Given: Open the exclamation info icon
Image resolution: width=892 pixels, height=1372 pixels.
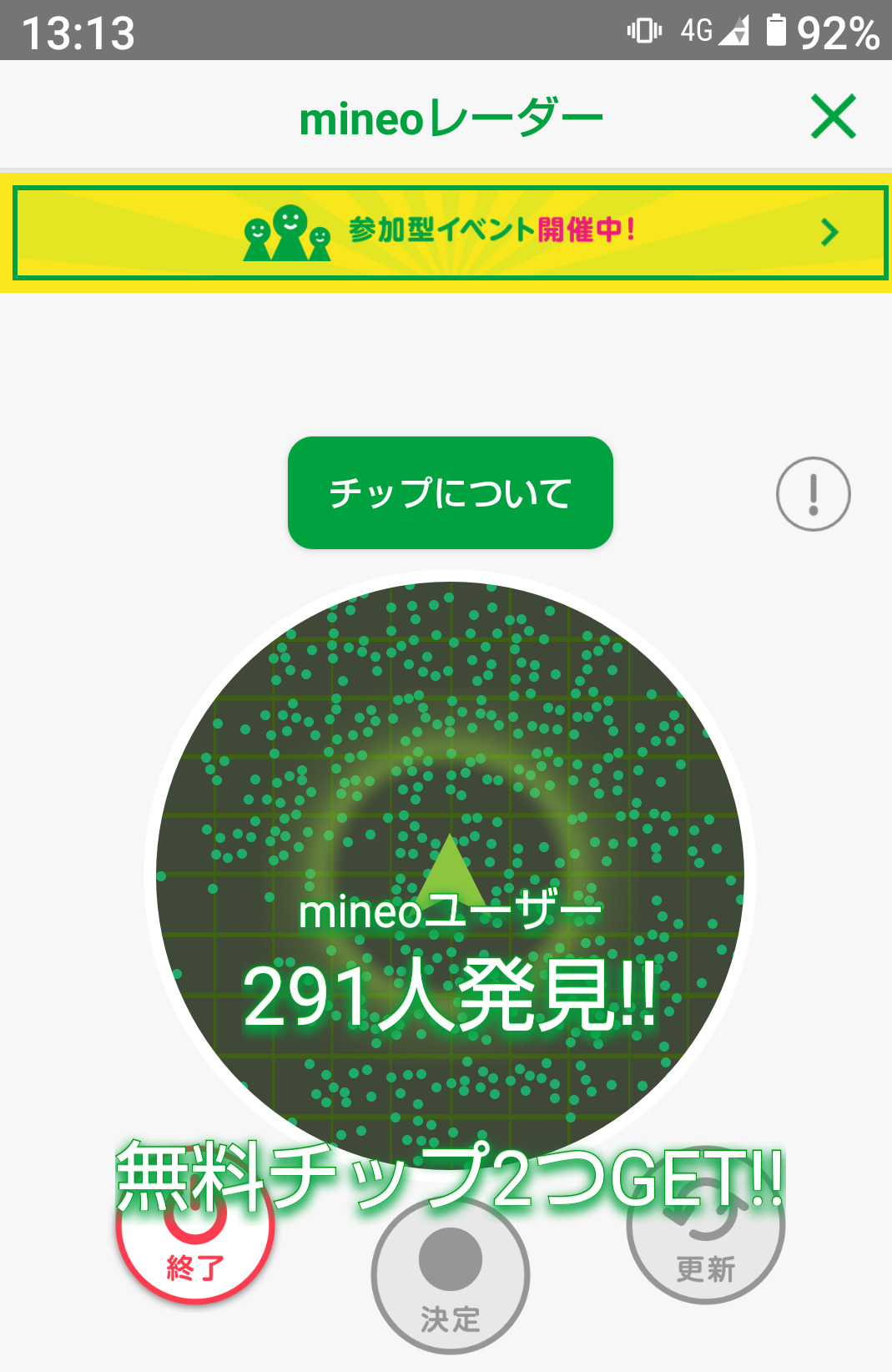Looking at the screenshot, I should [813, 494].
